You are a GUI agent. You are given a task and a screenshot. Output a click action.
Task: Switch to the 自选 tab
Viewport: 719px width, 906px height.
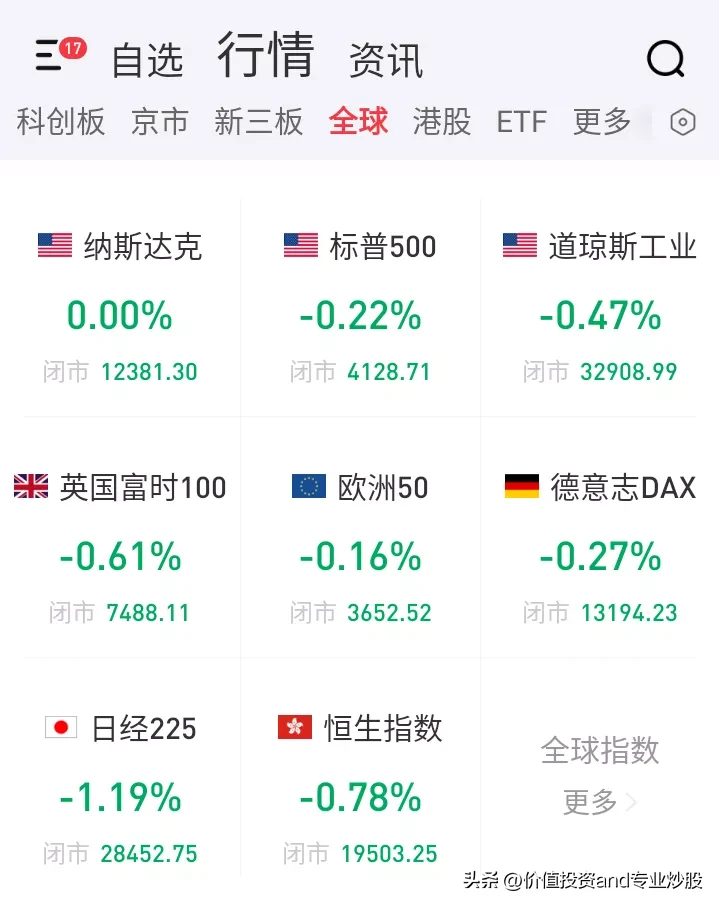tap(148, 60)
